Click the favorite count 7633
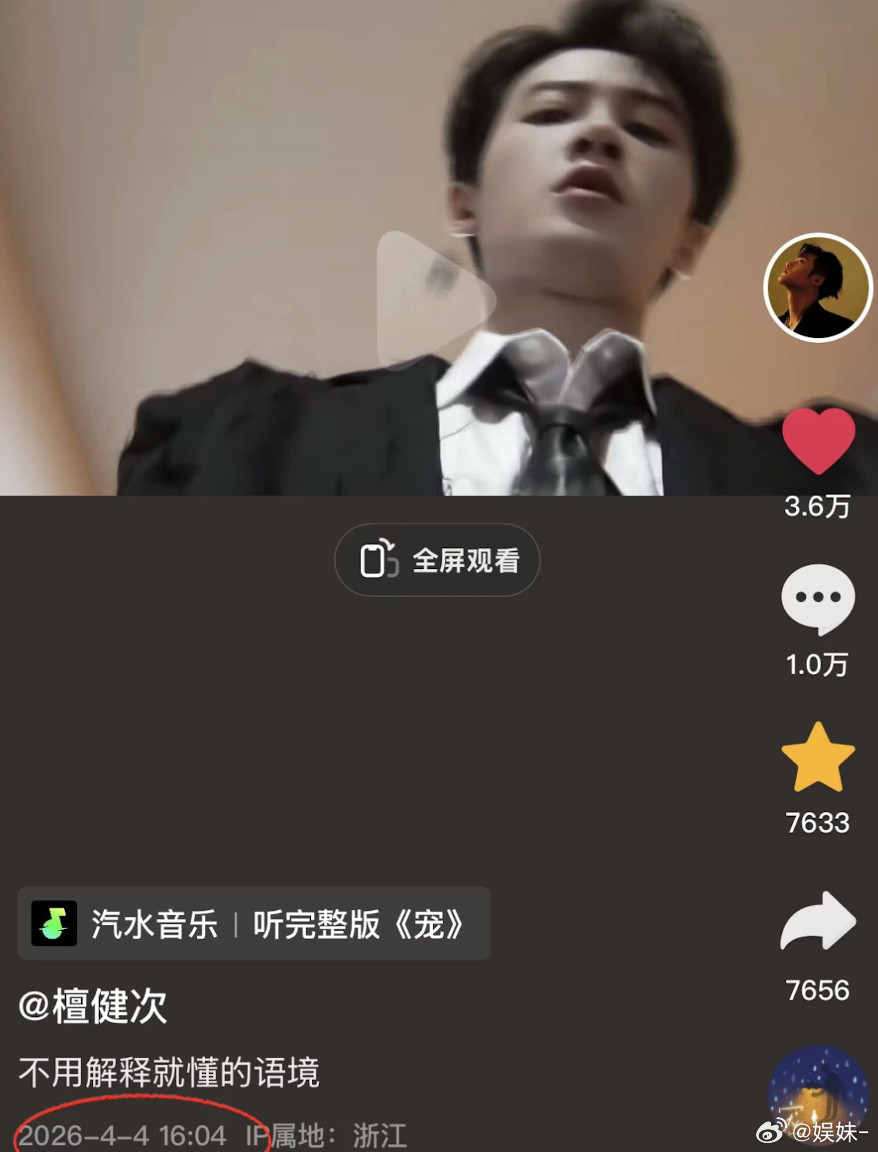This screenshot has width=878, height=1152. click(x=818, y=823)
